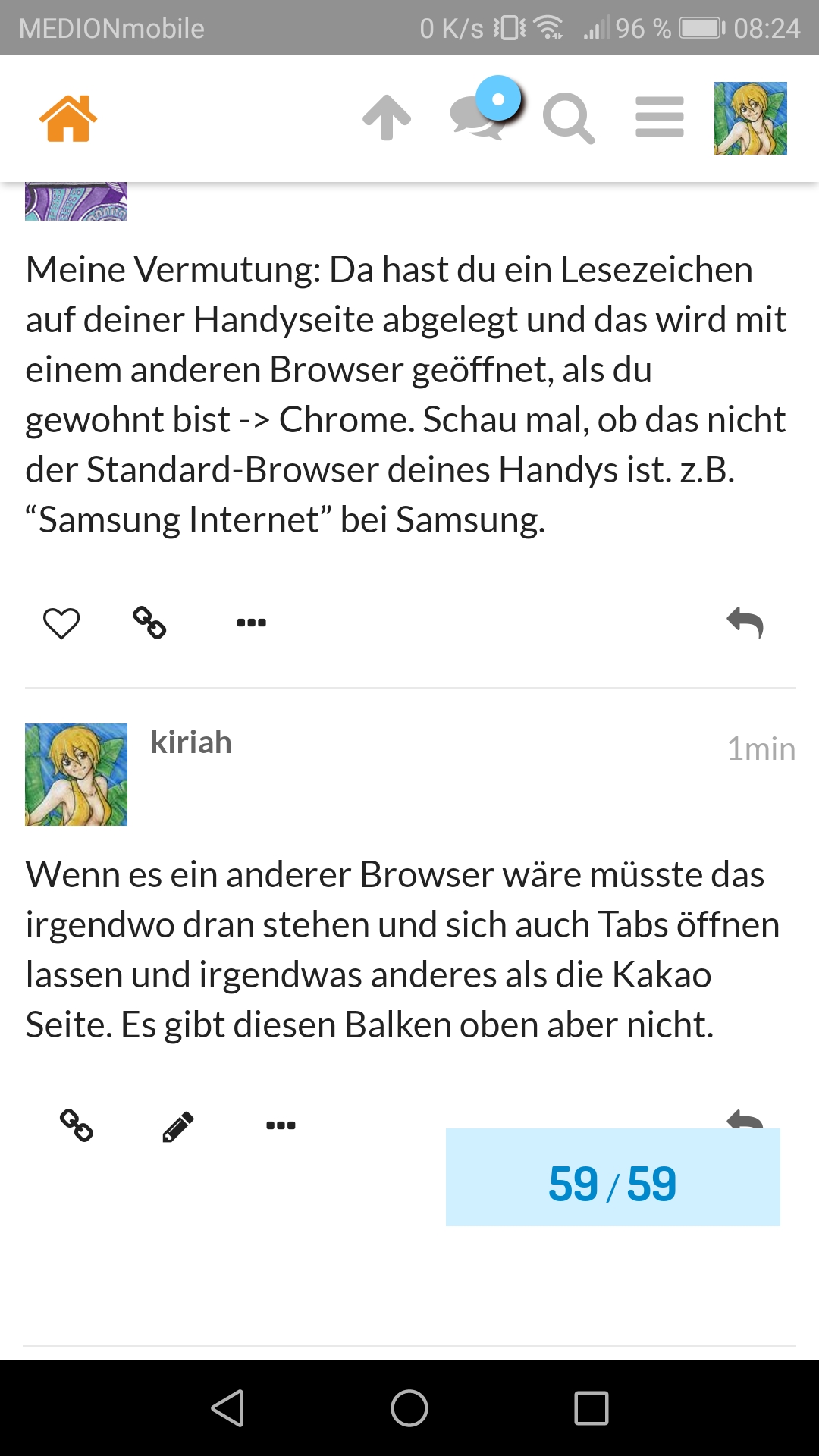Viewport: 819px width, 1456px height.
Task: Open your profile avatar menu in header
Action: click(750, 118)
